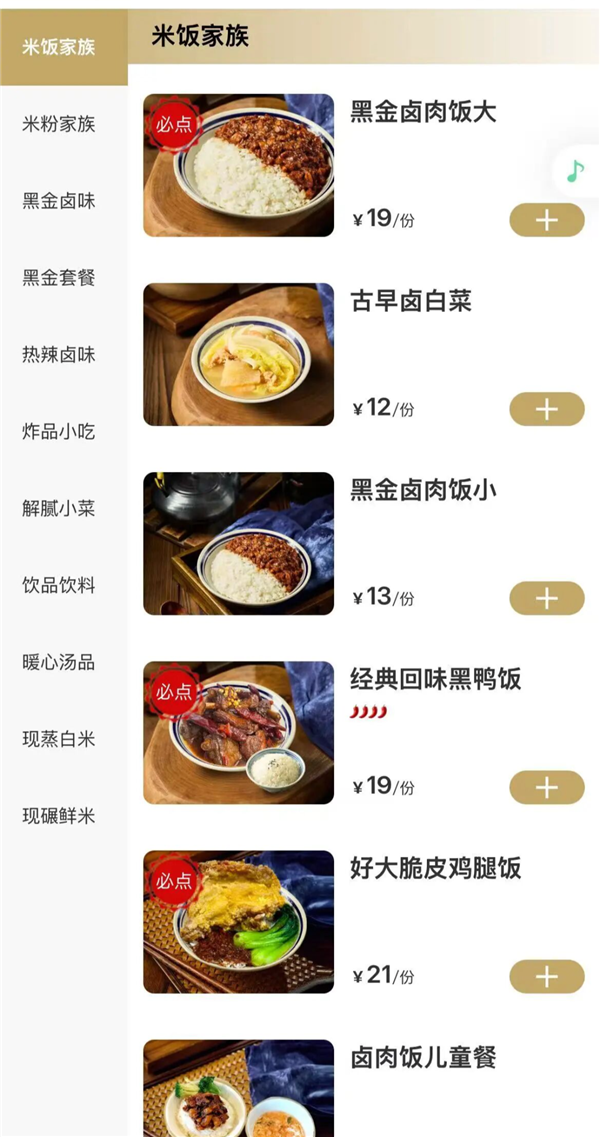View the 古早卤白菜 dish photo
Screen dimensions: 600x1137
tap(238, 354)
